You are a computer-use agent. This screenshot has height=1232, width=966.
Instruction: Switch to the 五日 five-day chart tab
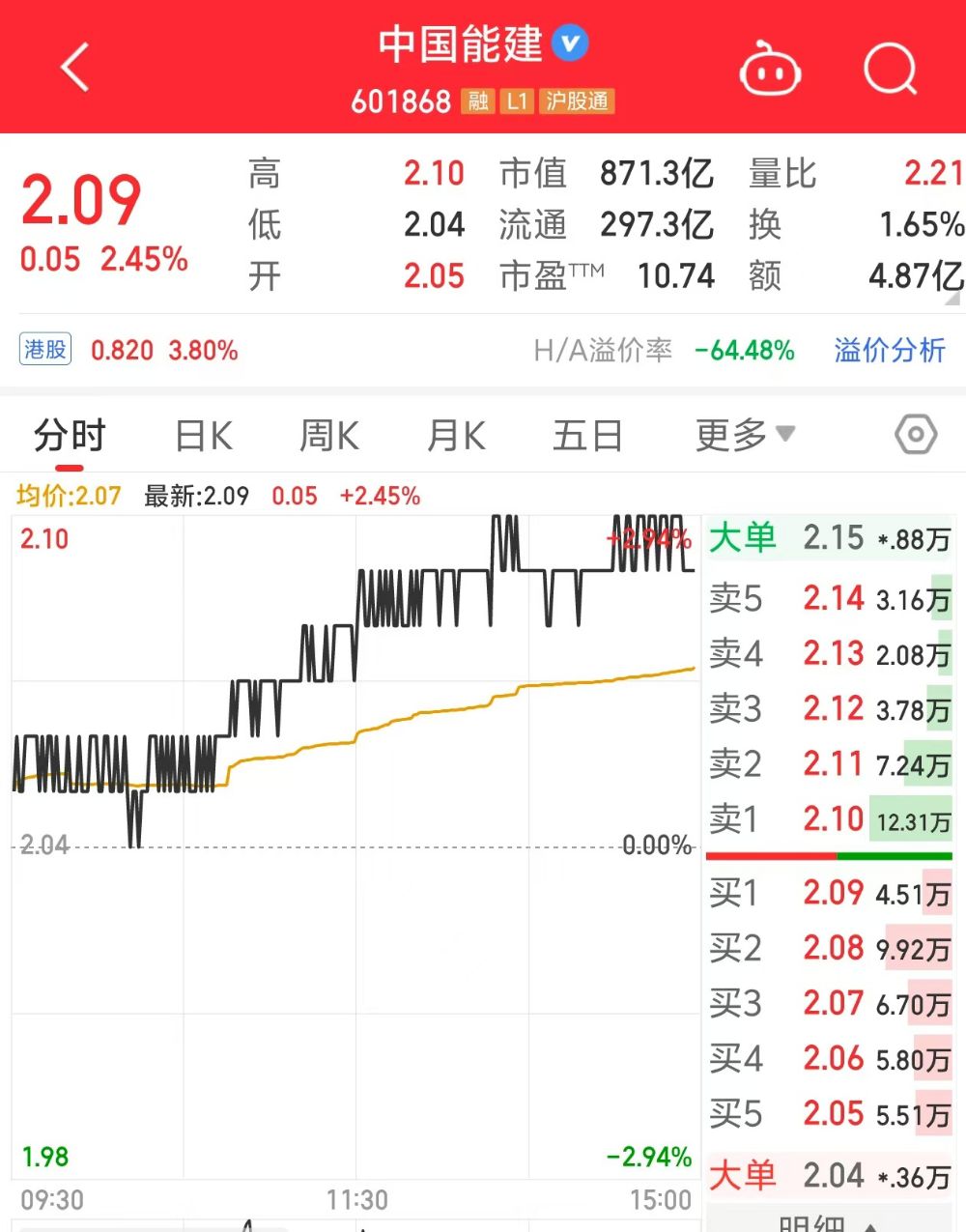585,435
